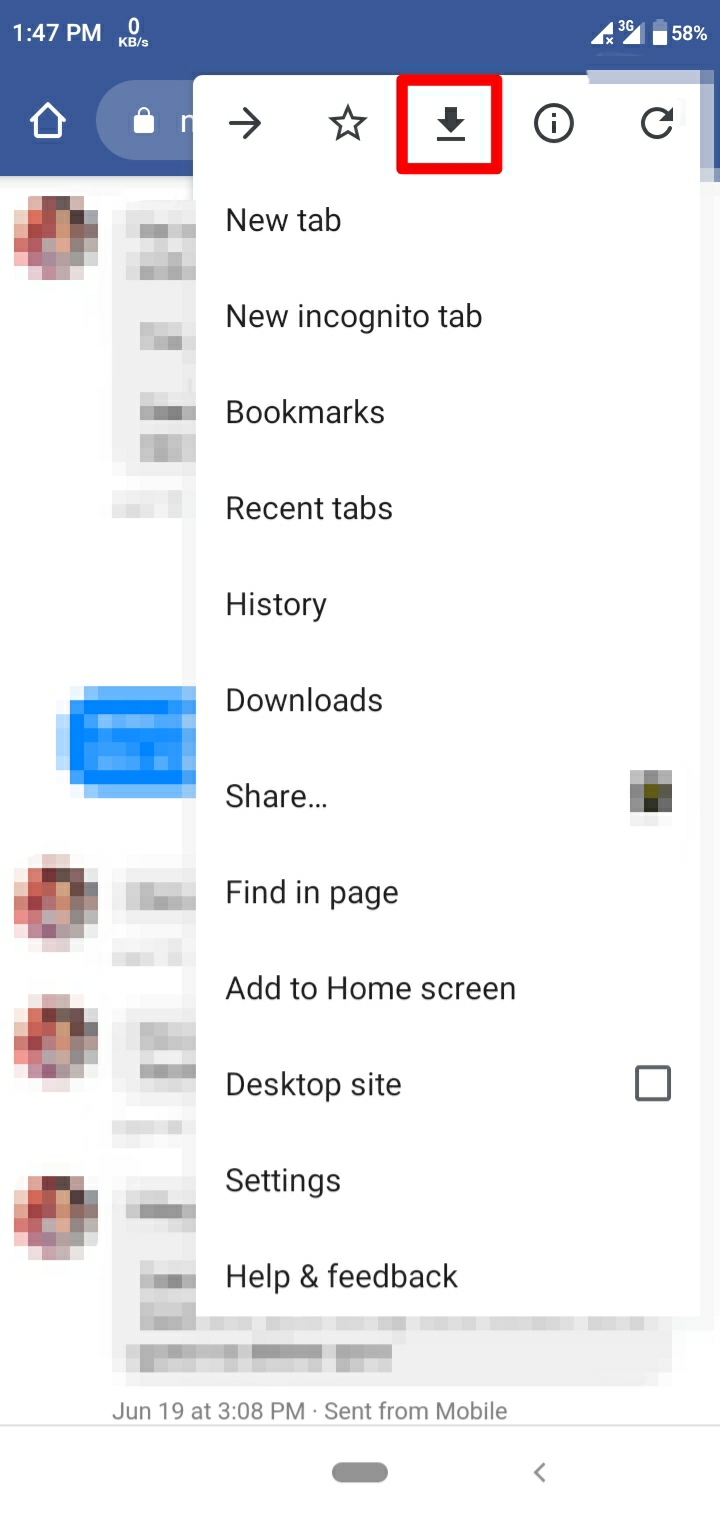Open Recent tabs
This screenshot has height=1520, width=720.
(309, 508)
